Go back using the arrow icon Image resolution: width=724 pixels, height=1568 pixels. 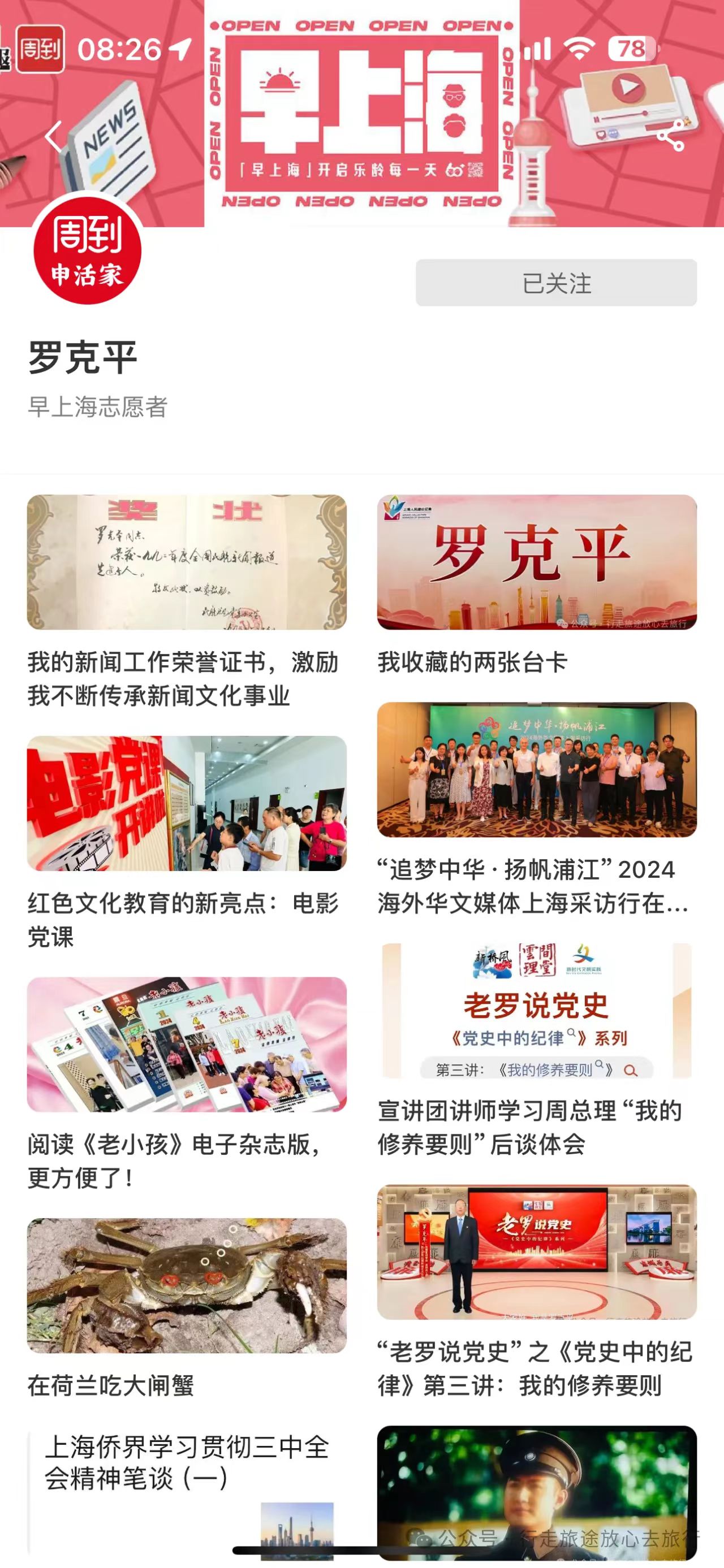coord(54,136)
